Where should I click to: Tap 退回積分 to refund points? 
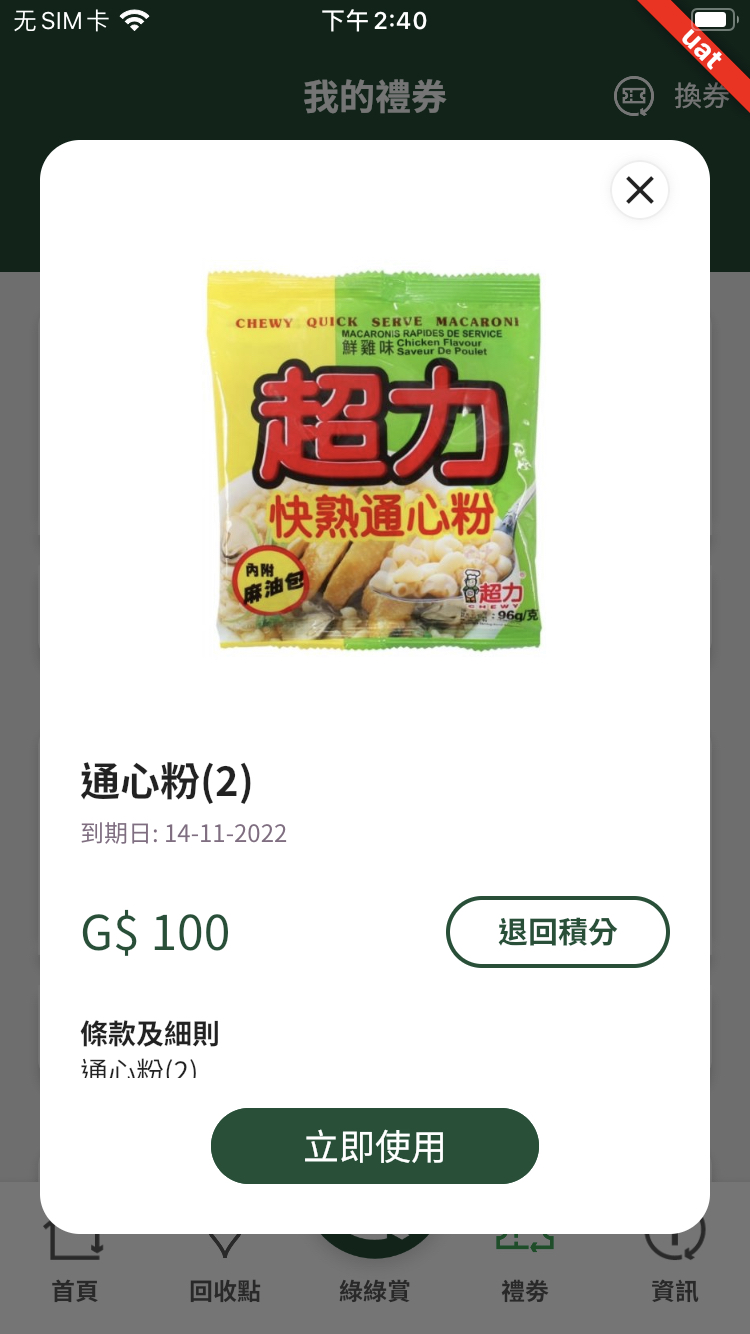pos(557,932)
